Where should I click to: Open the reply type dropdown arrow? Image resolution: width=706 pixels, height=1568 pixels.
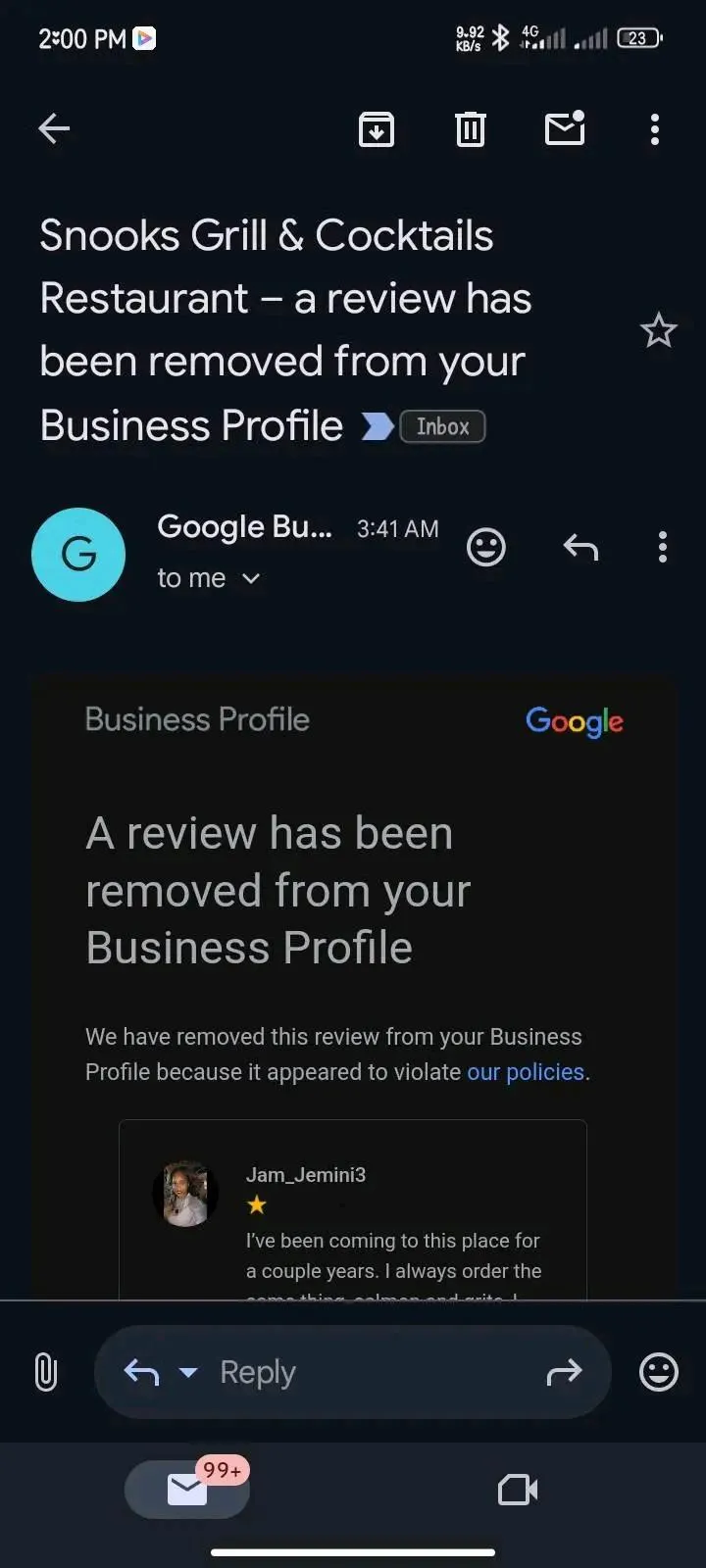tap(188, 1373)
